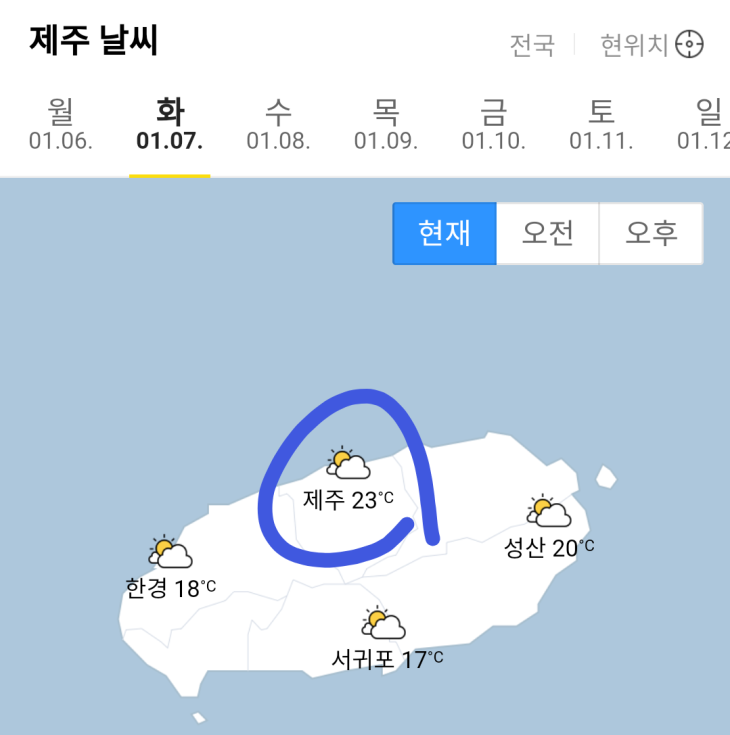Switch to afternoon 오후 forecast

651,234
